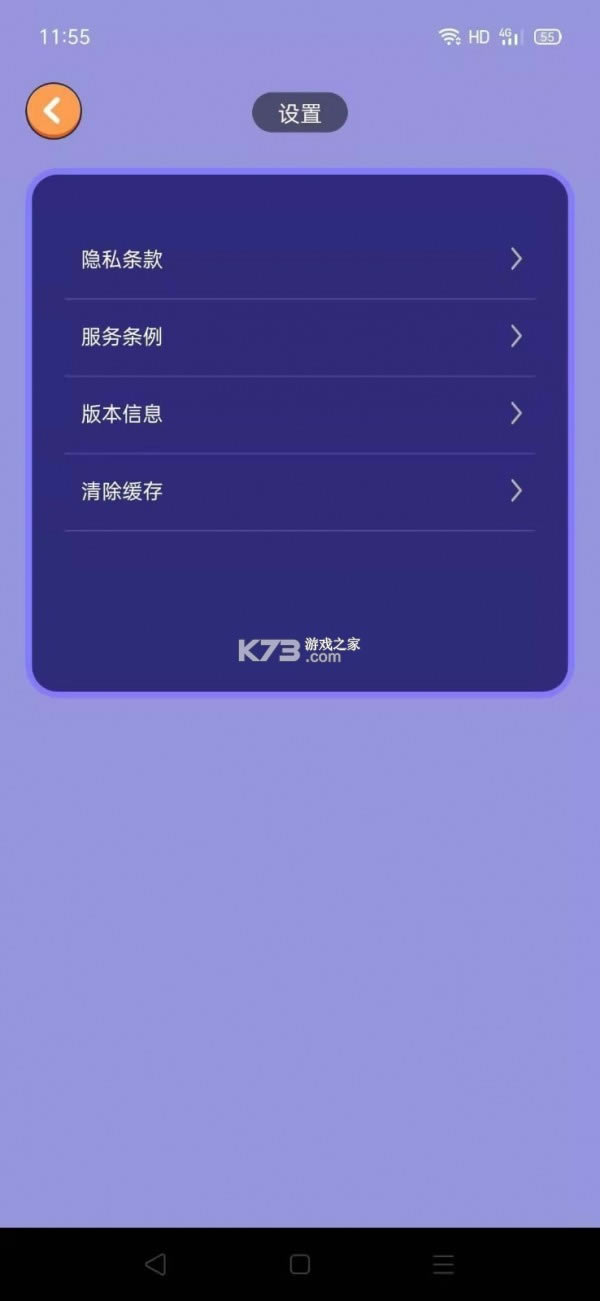Image resolution: width=600 pixels, height=1301 pixels.
Task: View 版本信息 version info
Action: 300,414
